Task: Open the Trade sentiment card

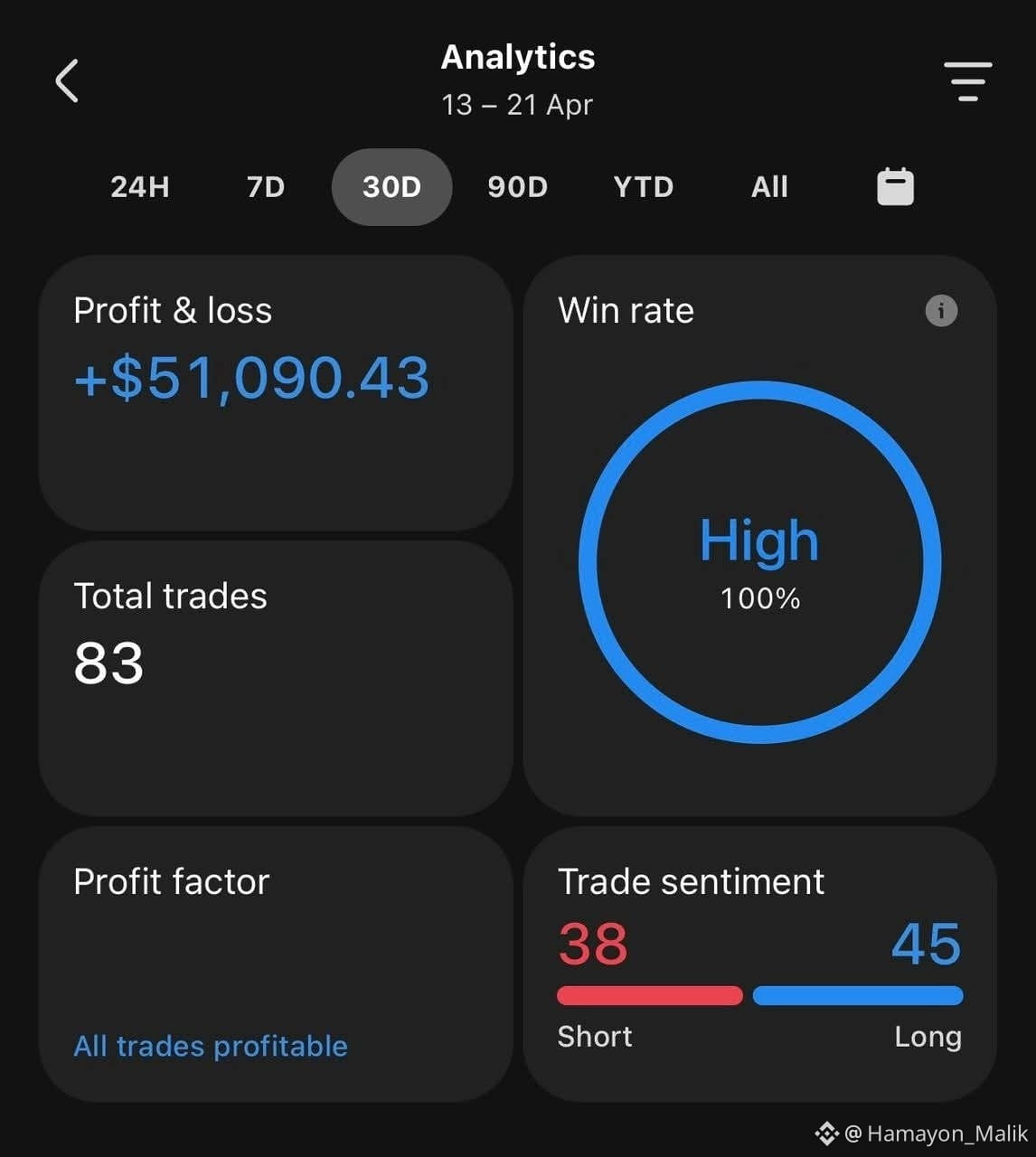Action: coord(760,964)
